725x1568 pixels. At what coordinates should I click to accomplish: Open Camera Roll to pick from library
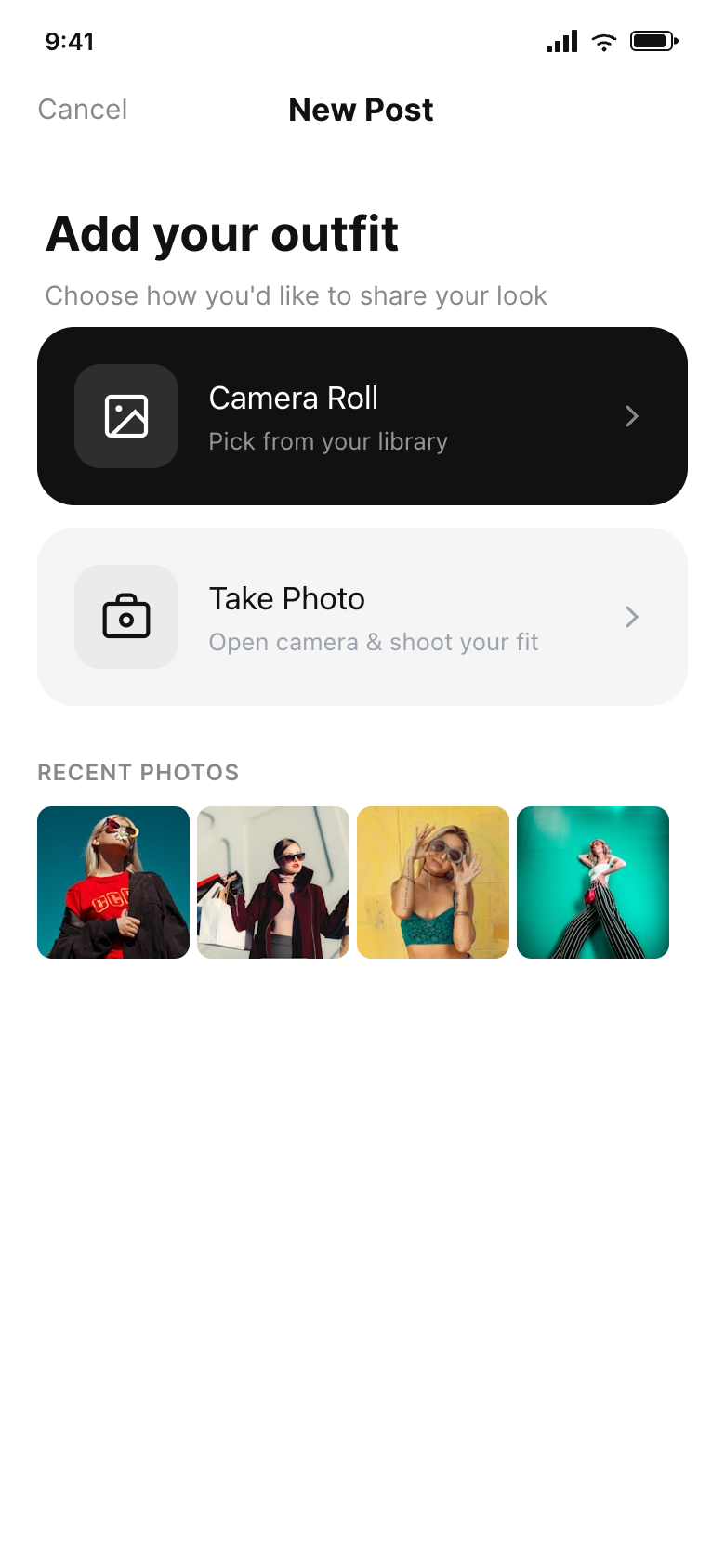click(362, 416)
